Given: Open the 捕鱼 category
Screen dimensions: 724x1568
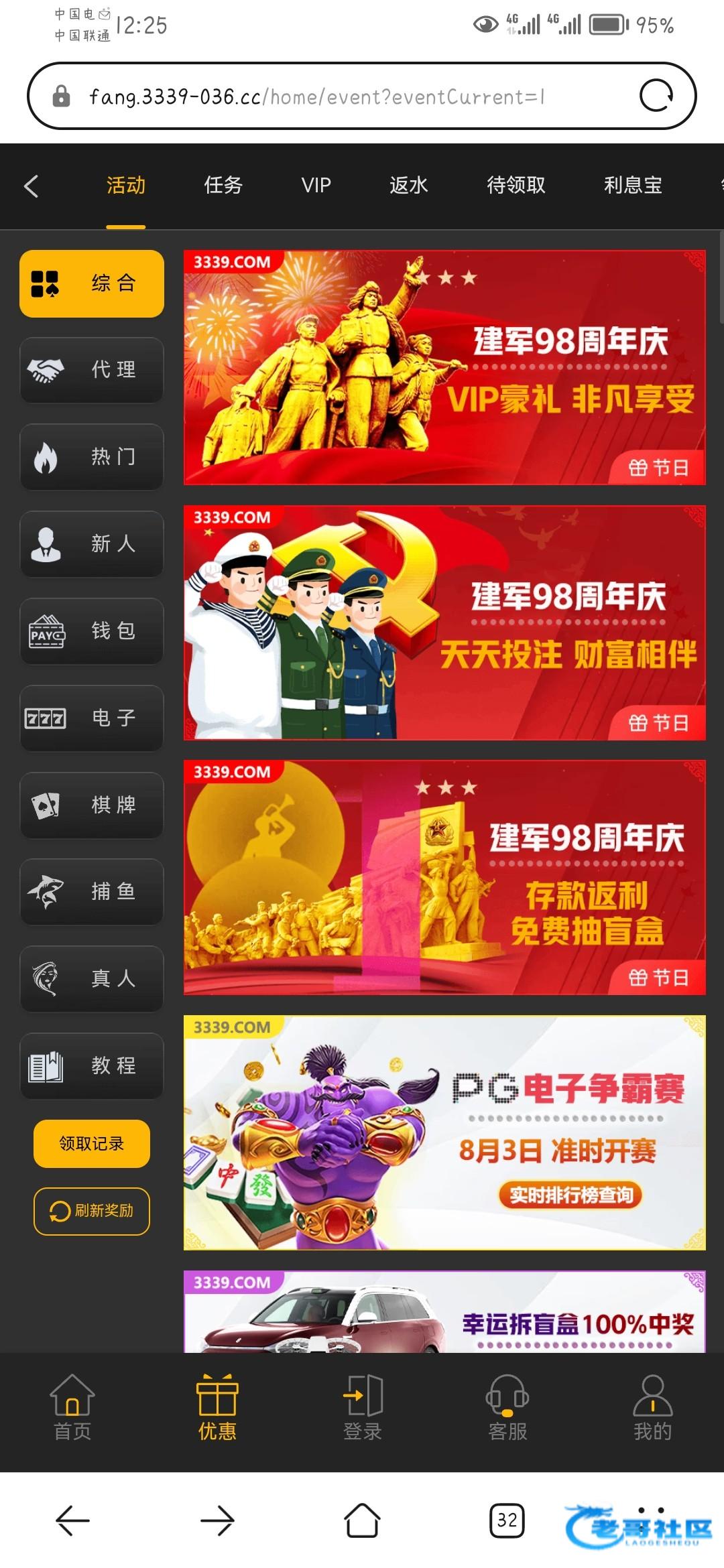Looking at the screenshot, I should (x=92, y=892).
